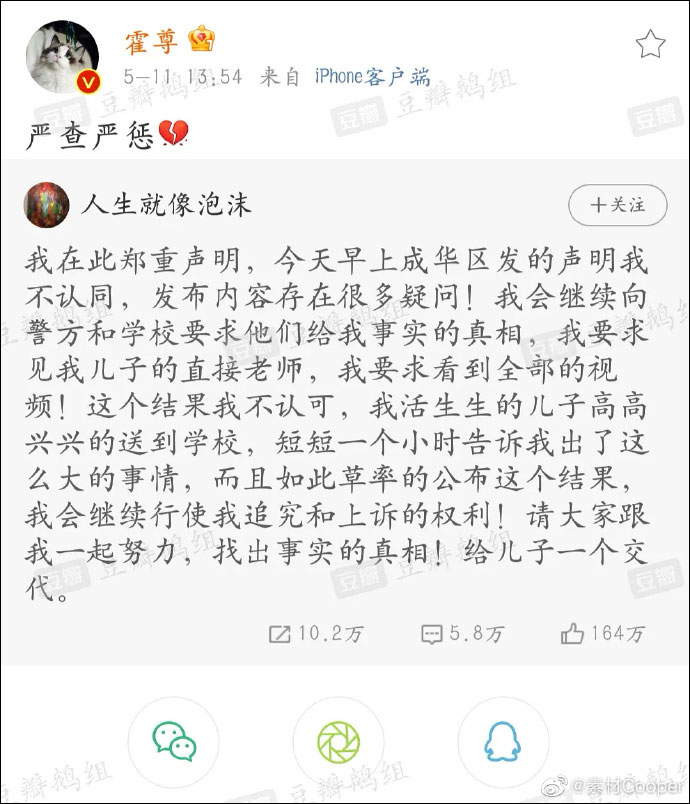The image size is (690, 804).
Task: Share the post to QQ
Action: [x=502, y=742]
